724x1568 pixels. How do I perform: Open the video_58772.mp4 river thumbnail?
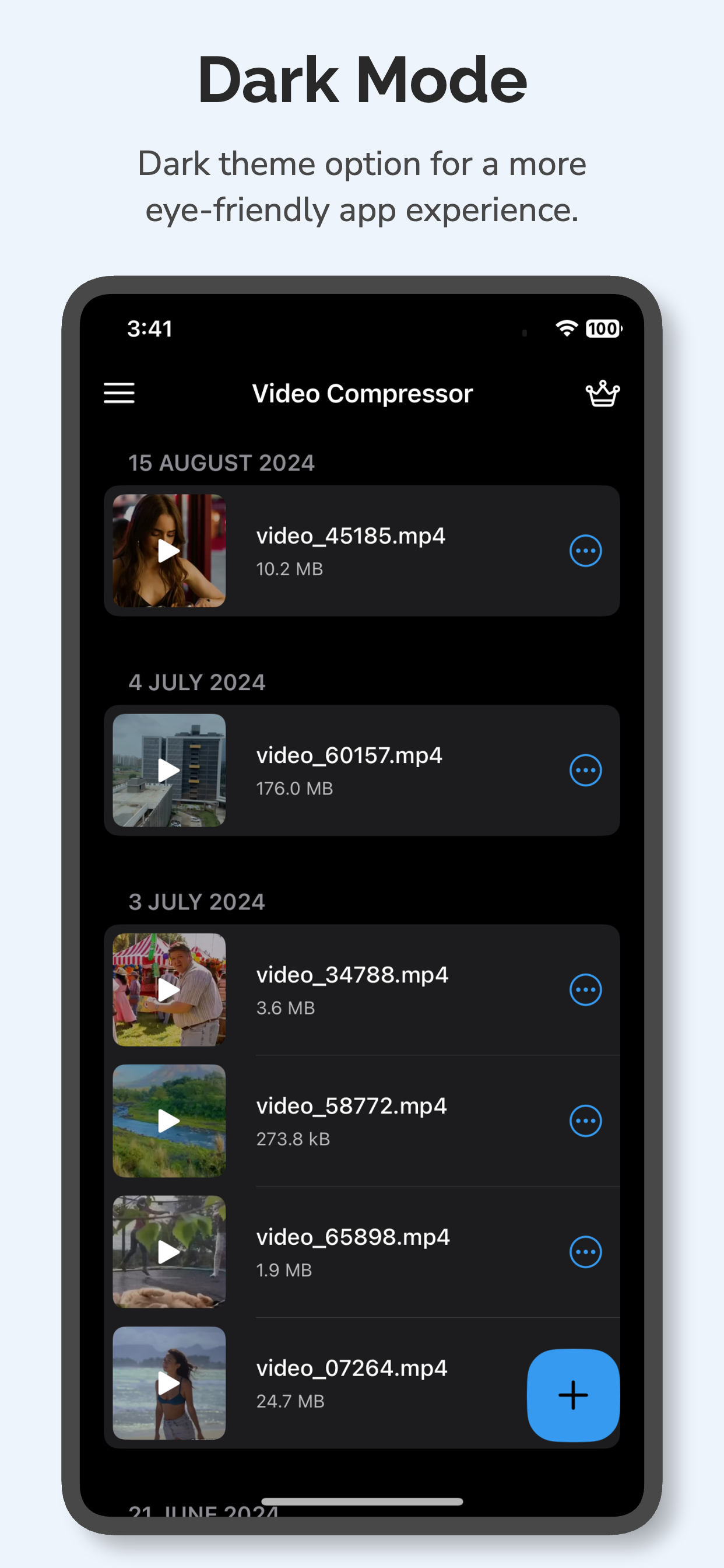click(168, 1122)
